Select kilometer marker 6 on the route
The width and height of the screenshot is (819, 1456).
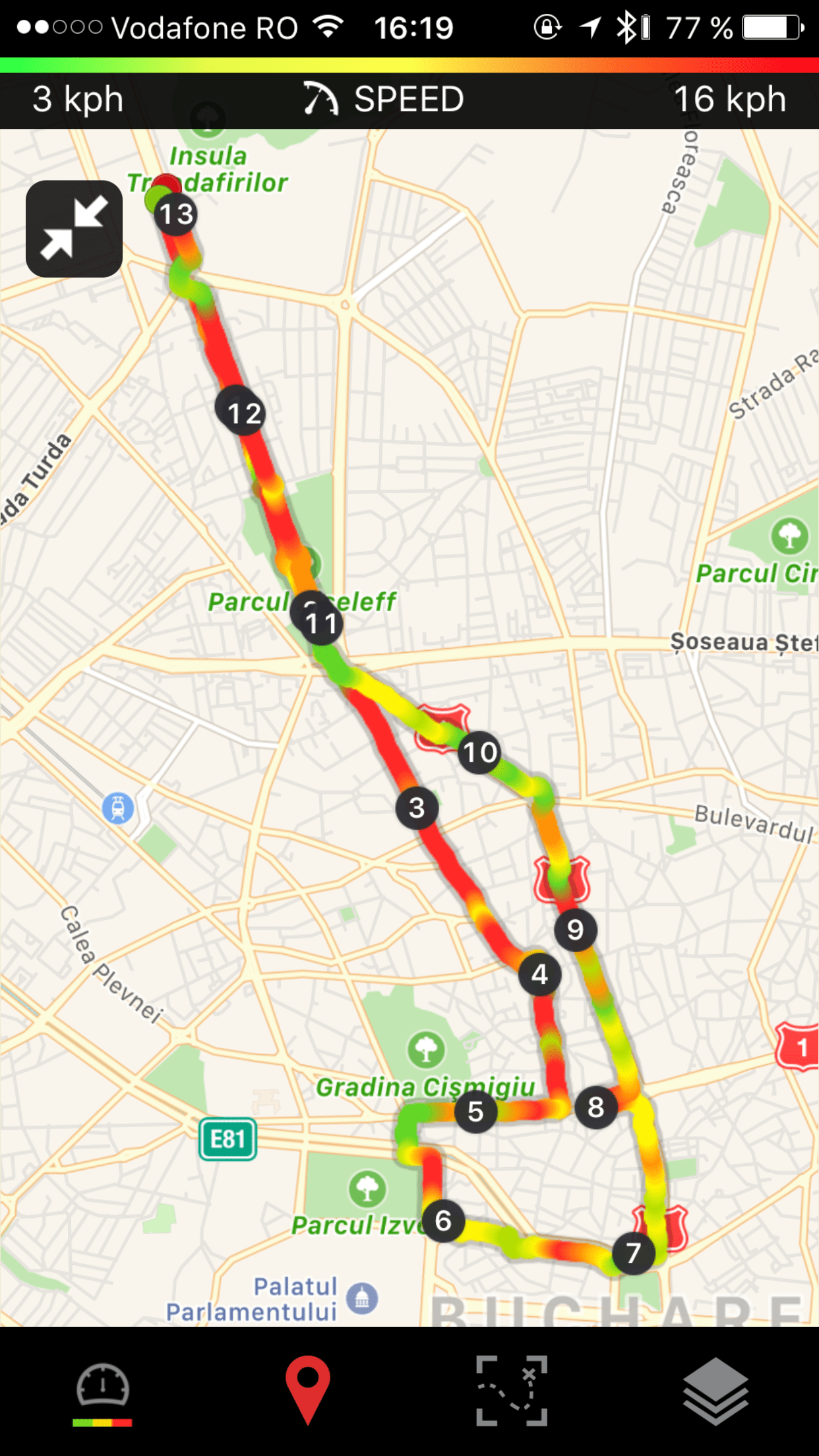click(443, 1221)
